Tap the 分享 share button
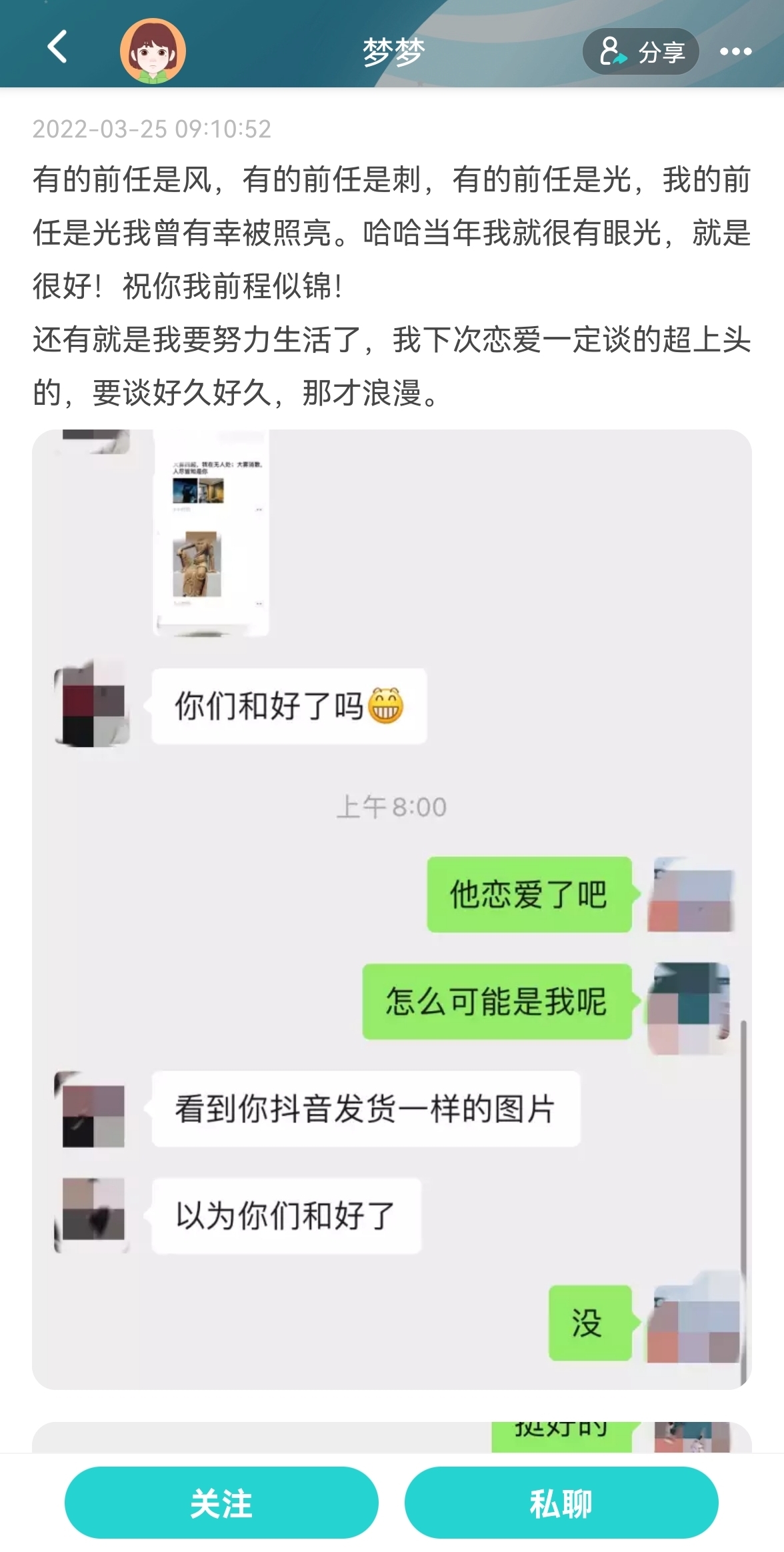Screen dimensions: 784x1552 pyautogui.click(x=641, y=51)
